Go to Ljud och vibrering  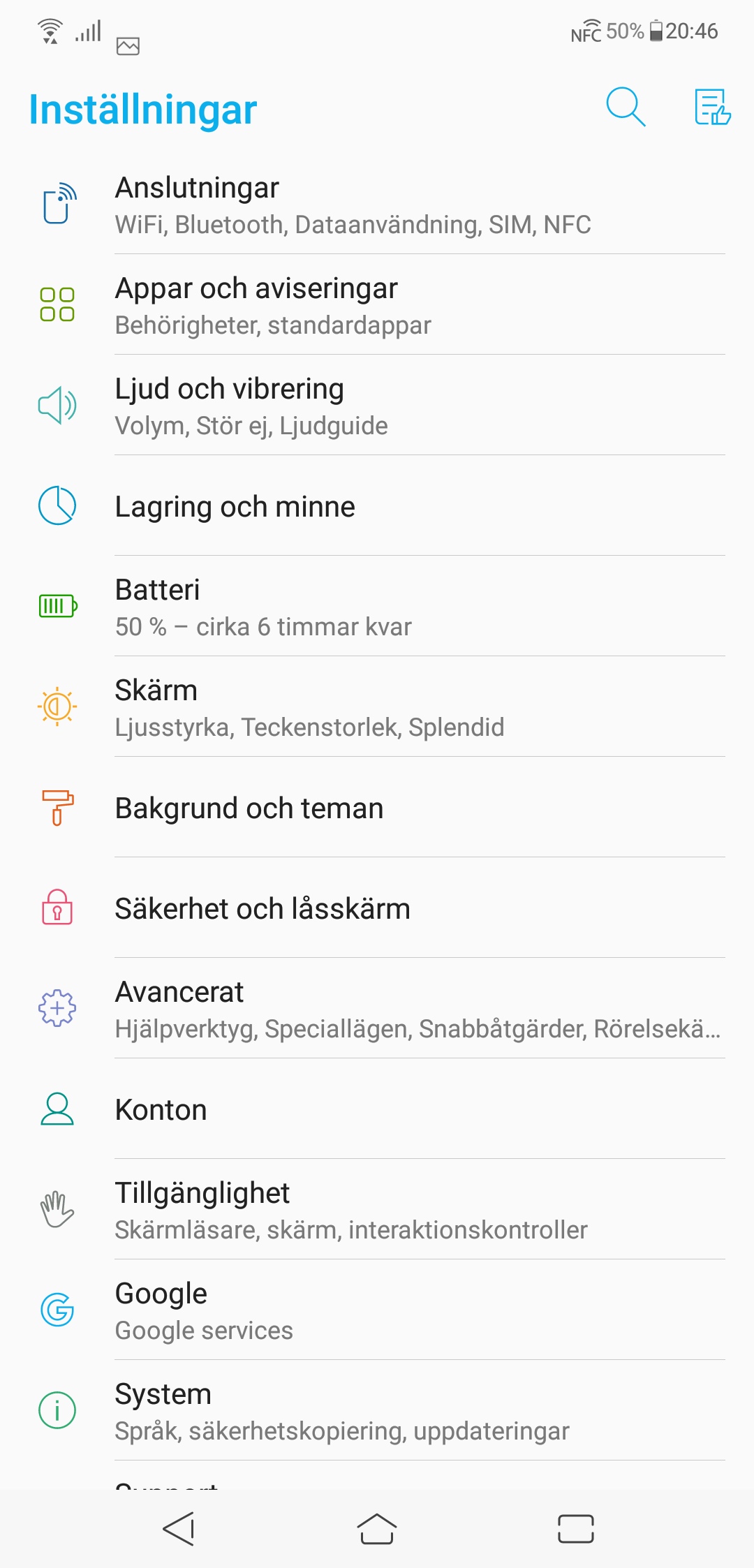[x=377, y=406]
